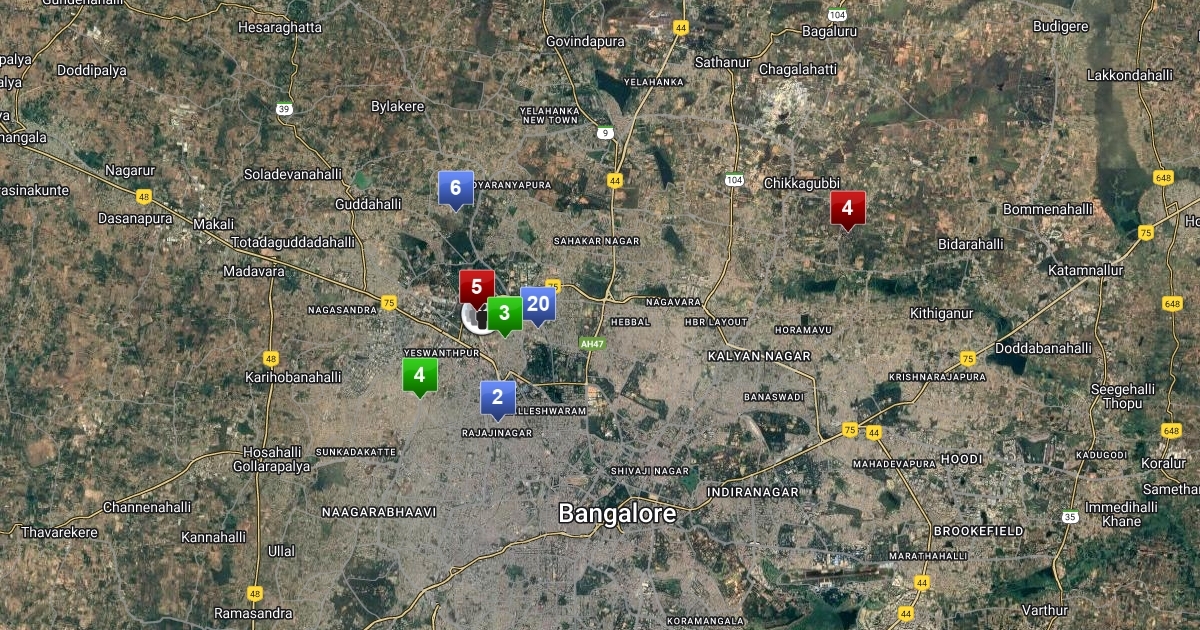Open the green marker labeled 3
The image size is (1200, 630).
(x=505, y=314)
